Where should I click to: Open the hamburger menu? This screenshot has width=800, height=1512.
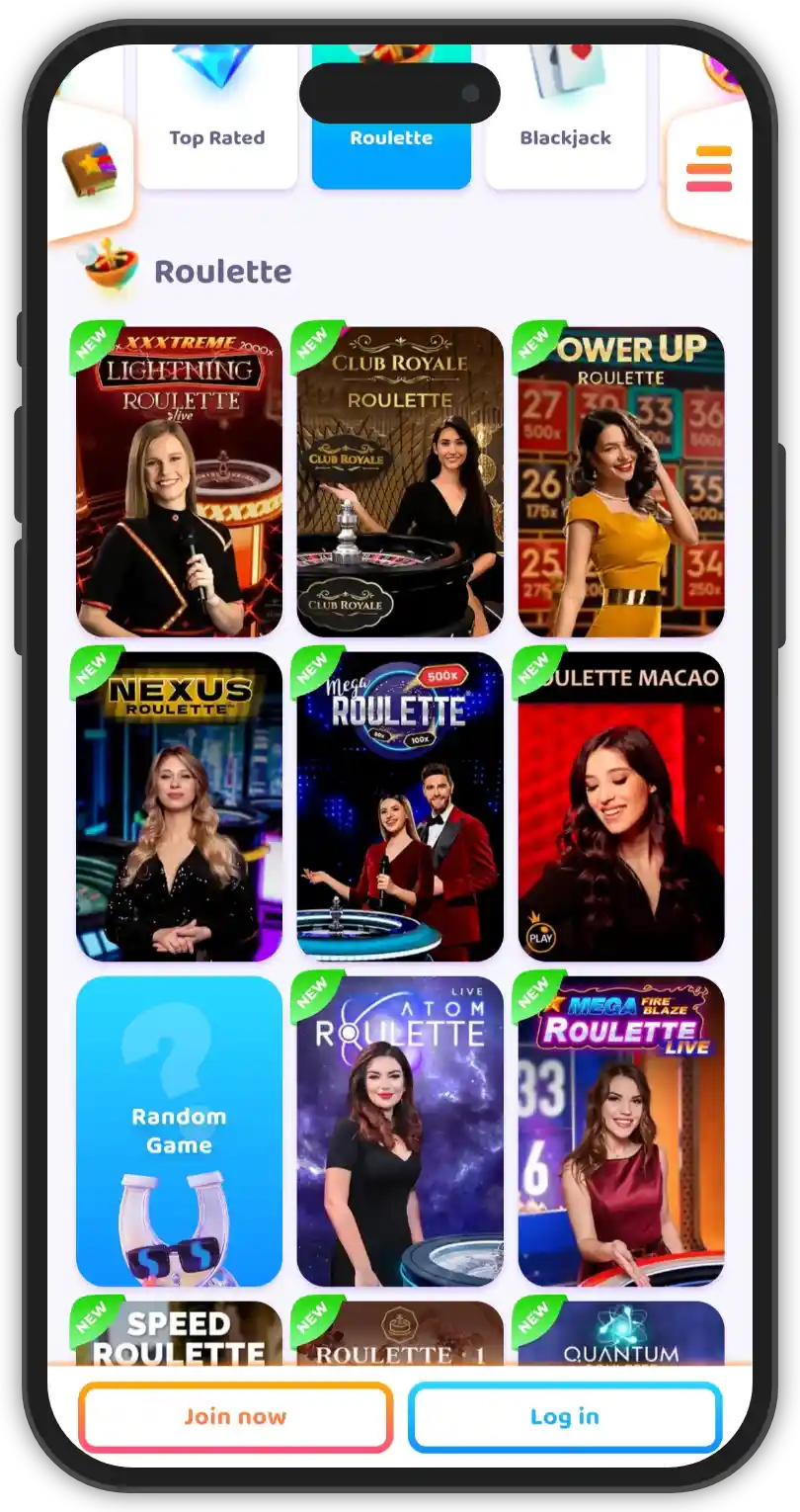(708, 169)
